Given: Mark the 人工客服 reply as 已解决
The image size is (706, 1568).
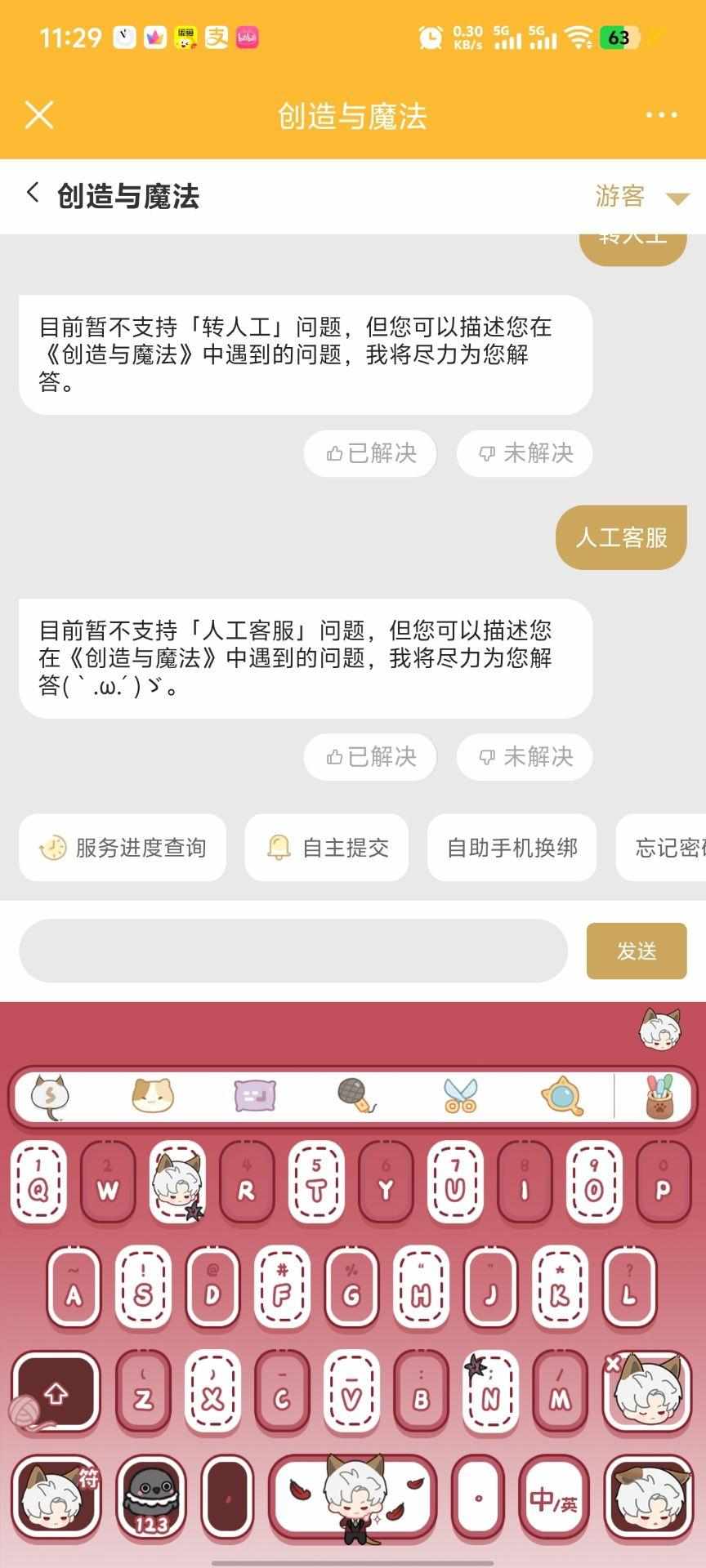Looking at the screenshot, I should click(x=370, y=757).
